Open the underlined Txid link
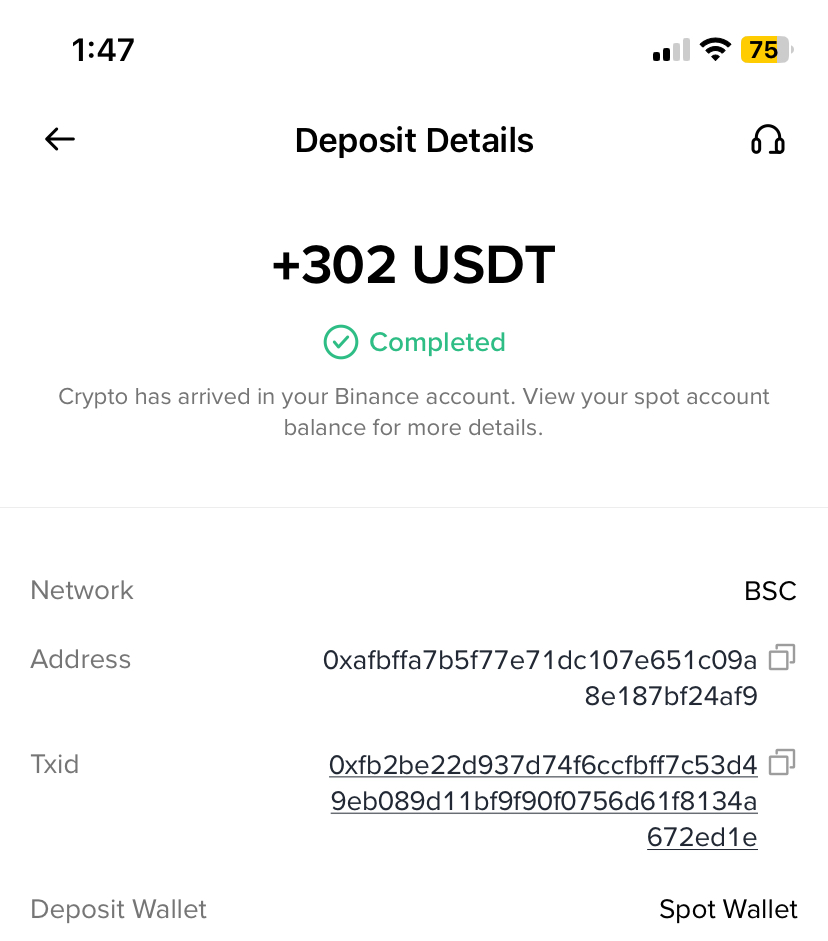Viewport: 828px width, 941px height. pyautogui.click(x=543, y=801)
